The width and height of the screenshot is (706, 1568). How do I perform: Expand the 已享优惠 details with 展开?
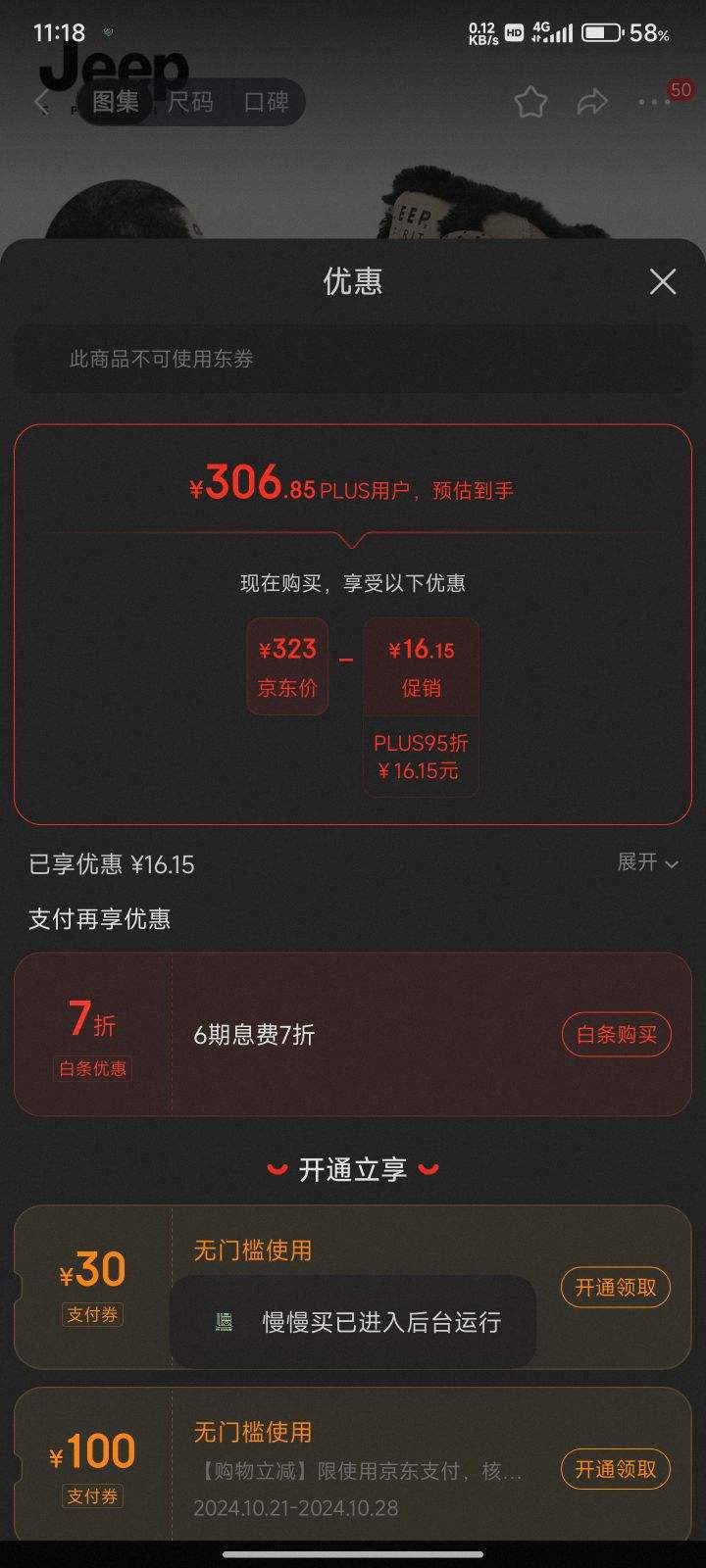(x=647, y=862)
